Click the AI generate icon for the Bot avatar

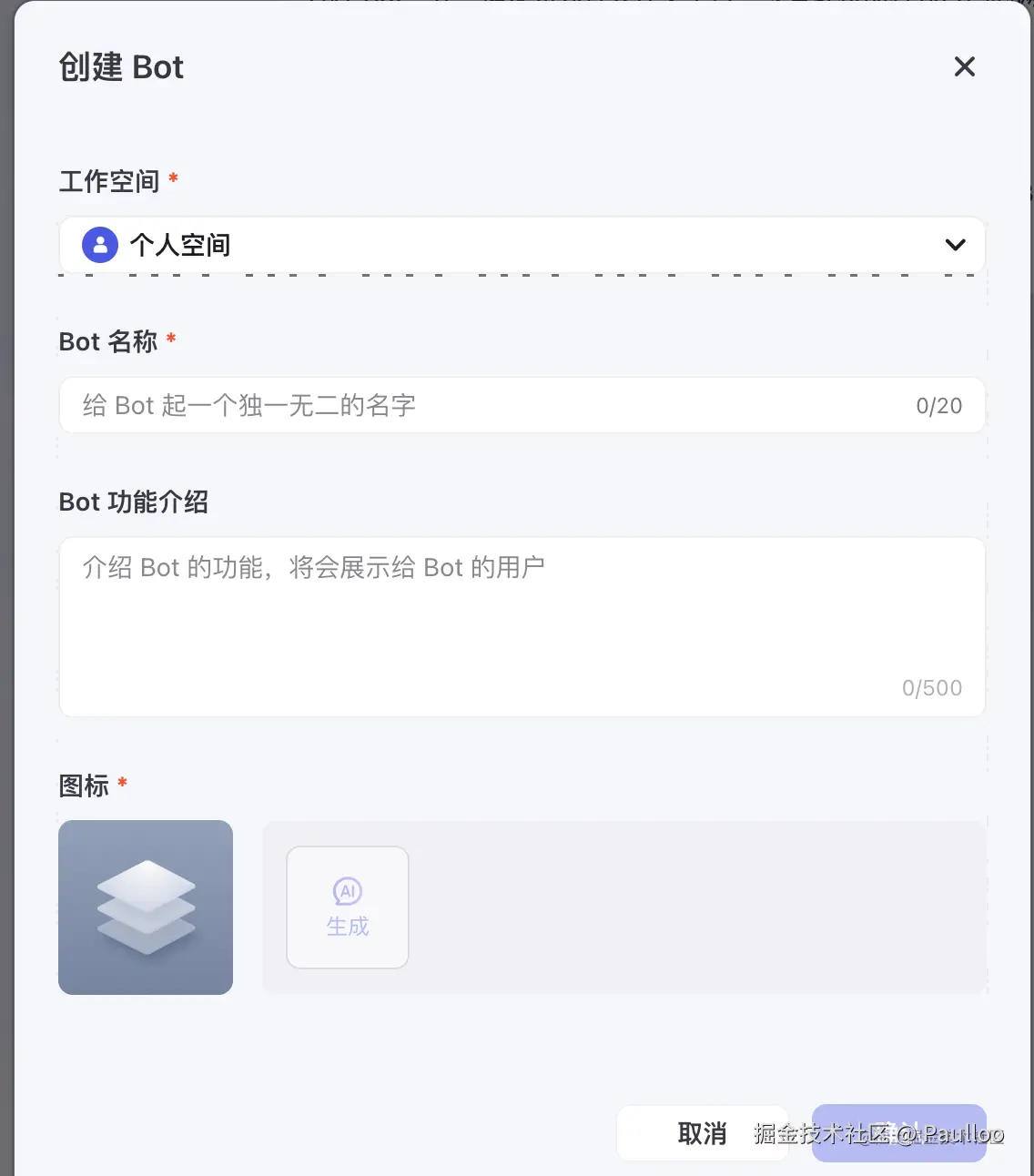[347, 892]
